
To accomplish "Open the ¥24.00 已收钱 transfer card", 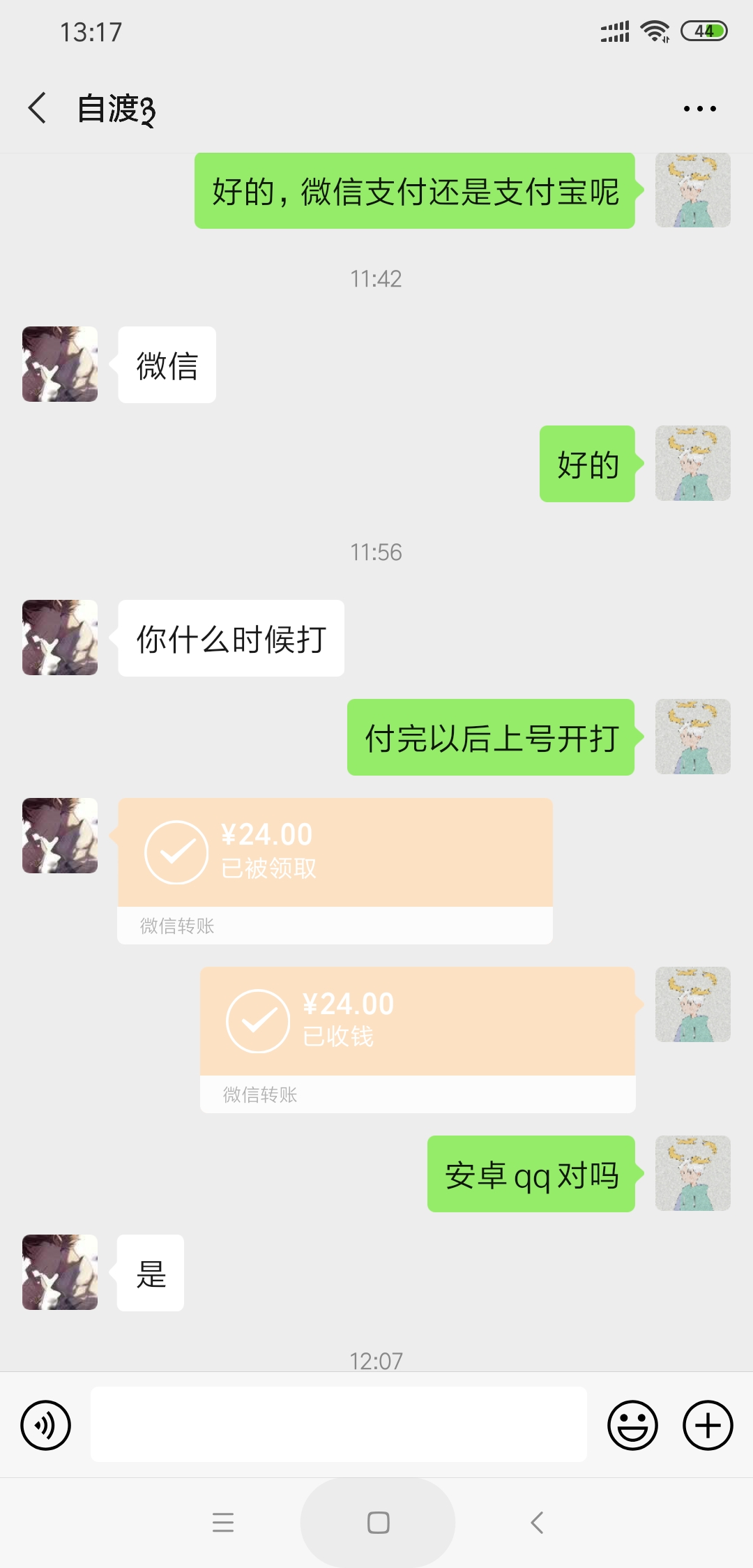I will (418, 1040).
